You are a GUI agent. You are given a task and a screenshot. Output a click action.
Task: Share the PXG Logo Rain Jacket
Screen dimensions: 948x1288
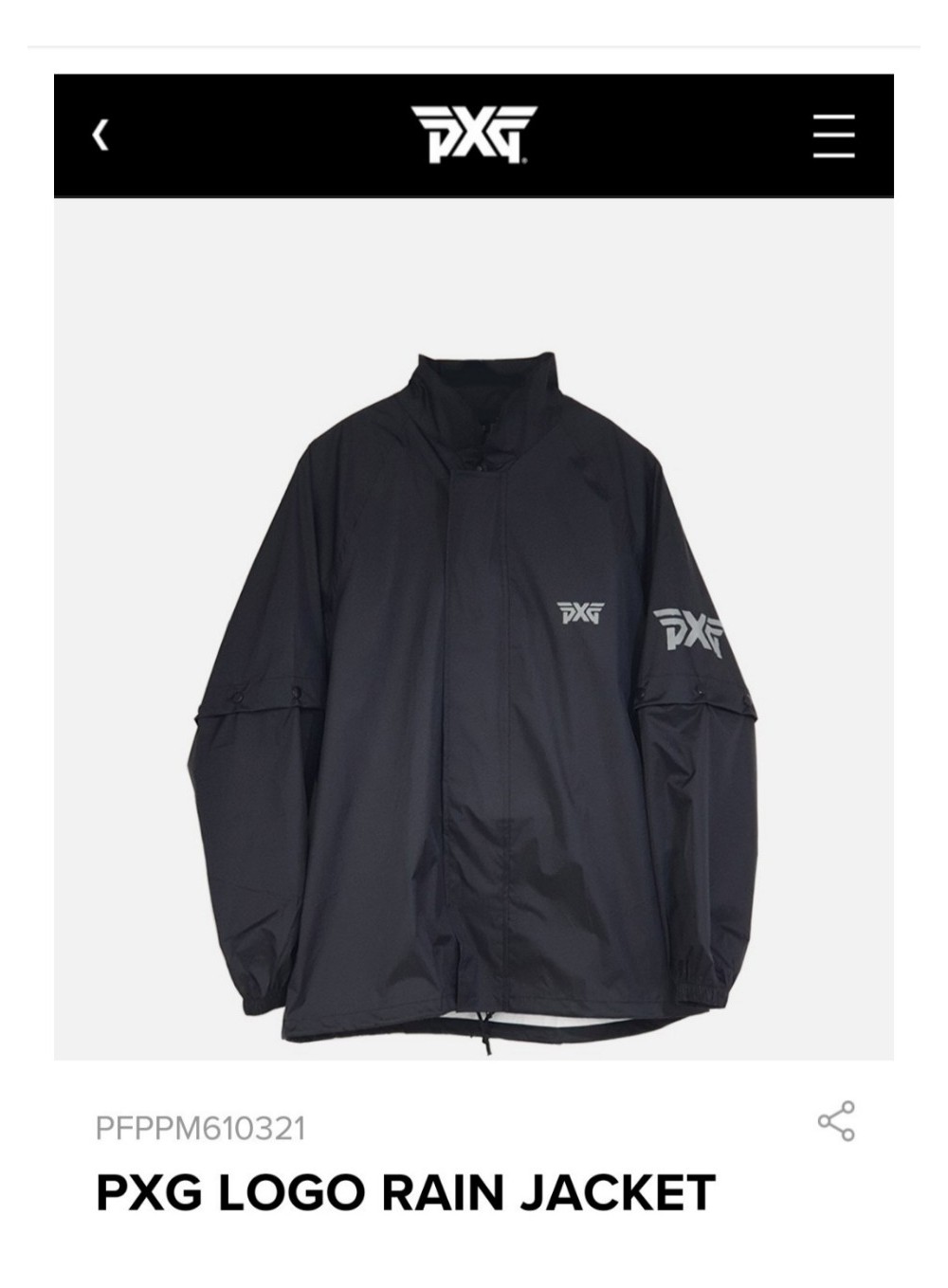[836, 1121]
